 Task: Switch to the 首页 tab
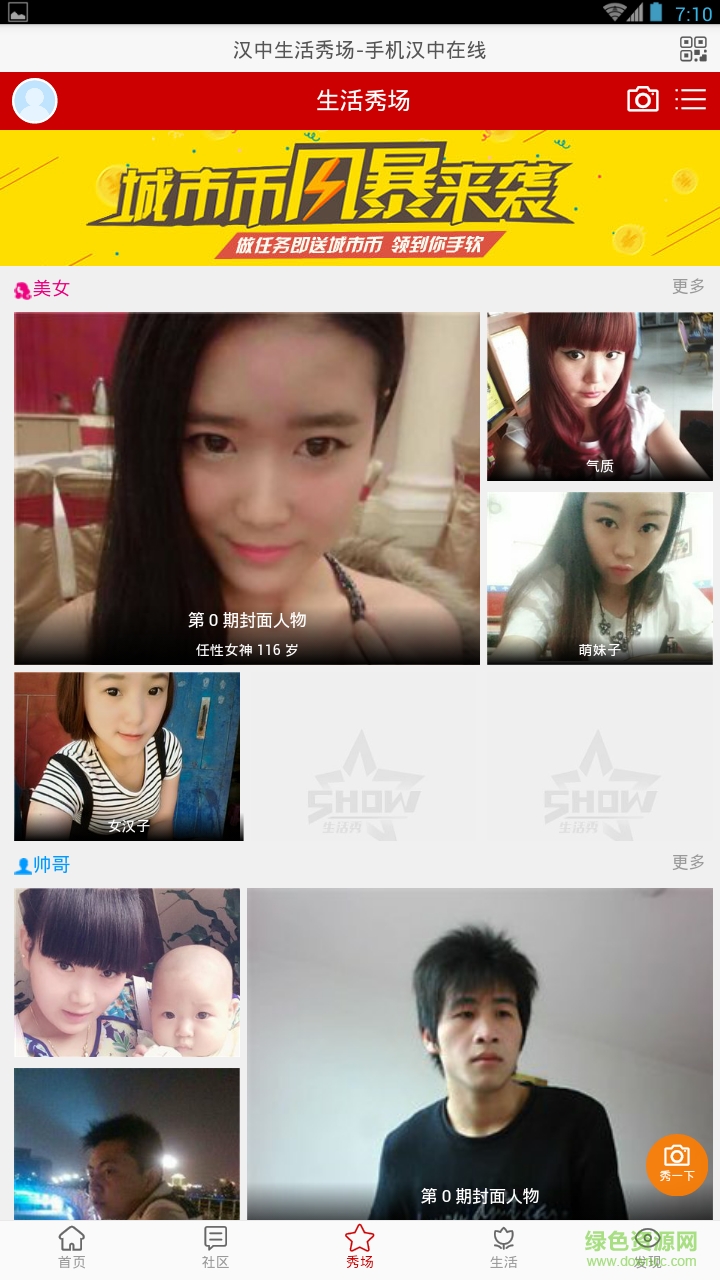(72, 1248)
